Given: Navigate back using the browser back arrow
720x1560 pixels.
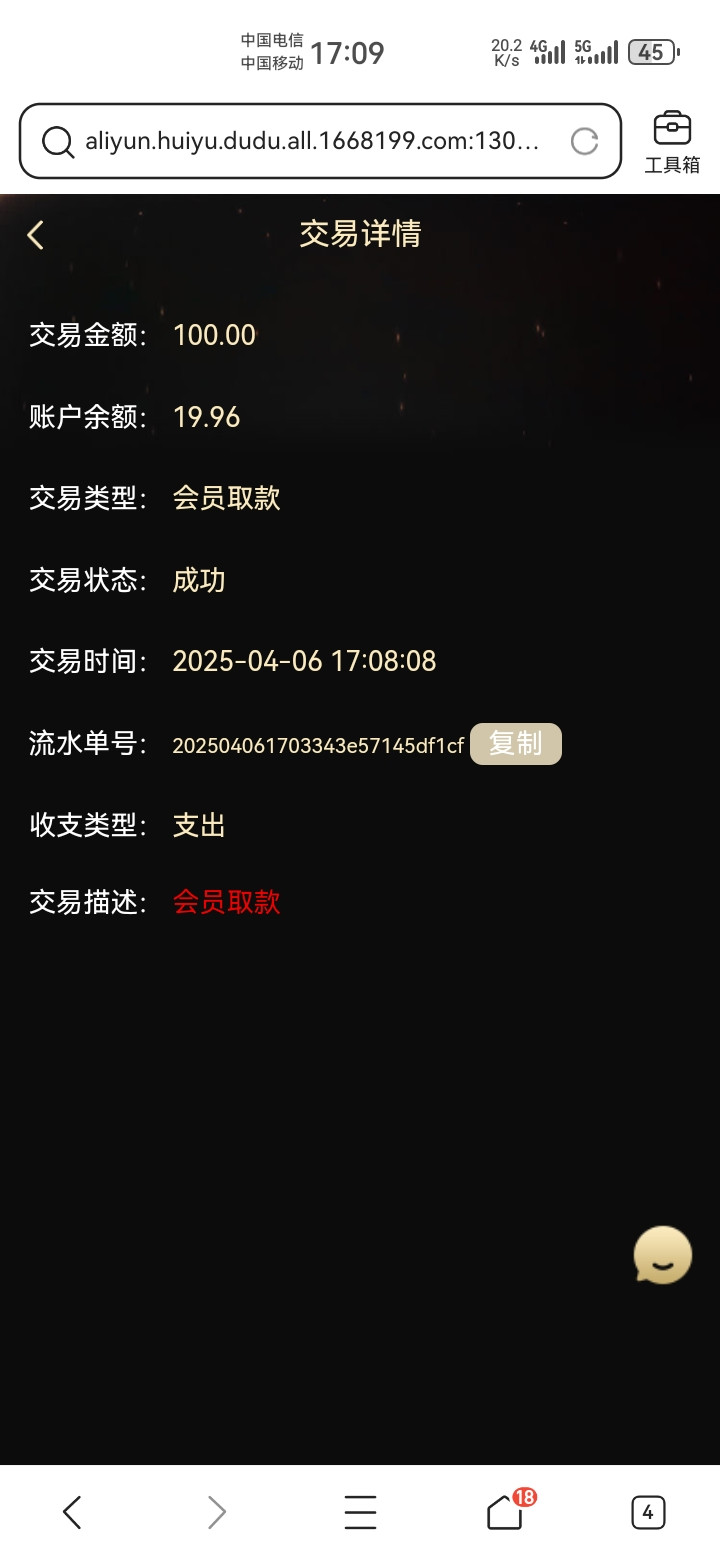Looking at the screenshot, I should (x=72, y=1512).
